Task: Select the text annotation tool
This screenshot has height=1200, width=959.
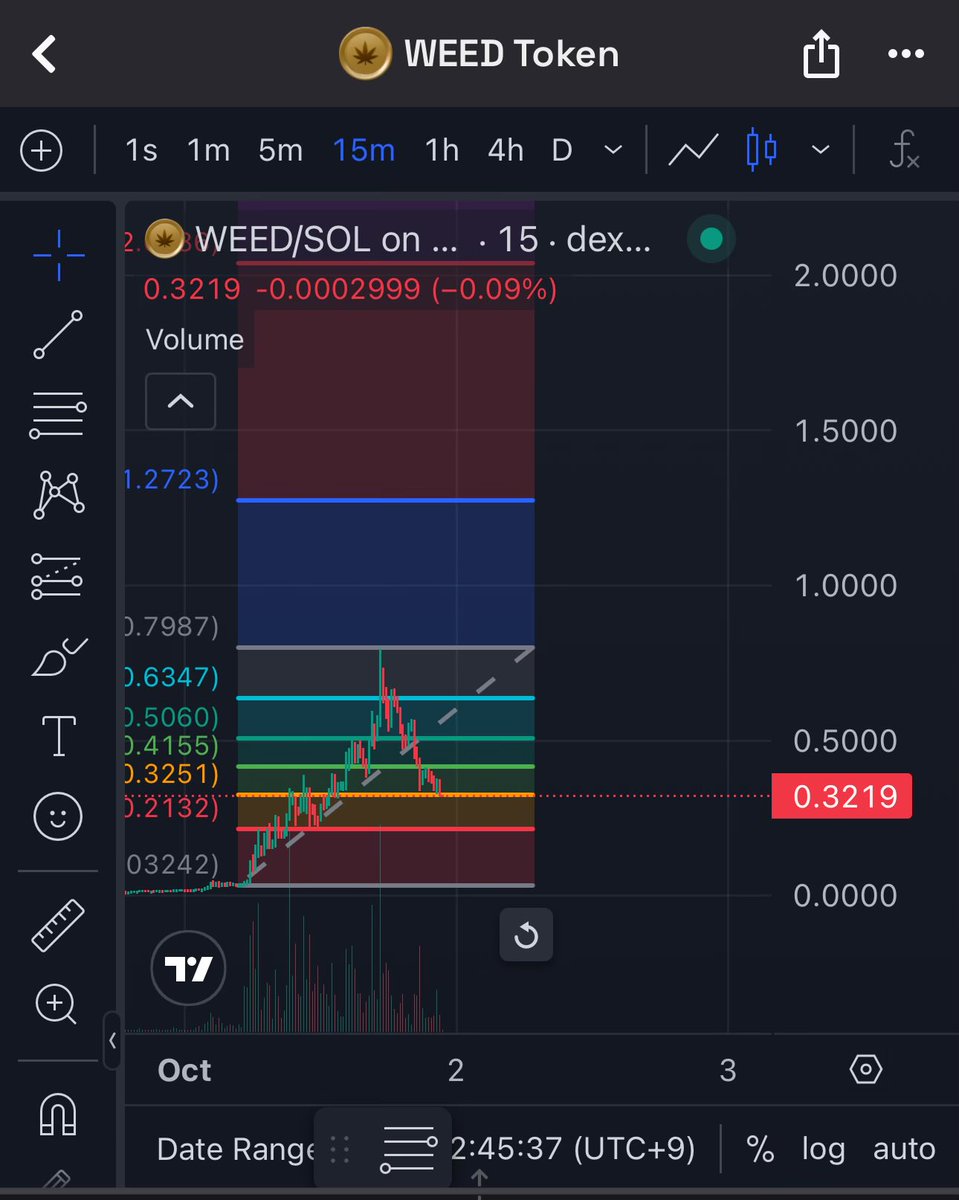Action: pyautogui.click(x=58, y=736)
